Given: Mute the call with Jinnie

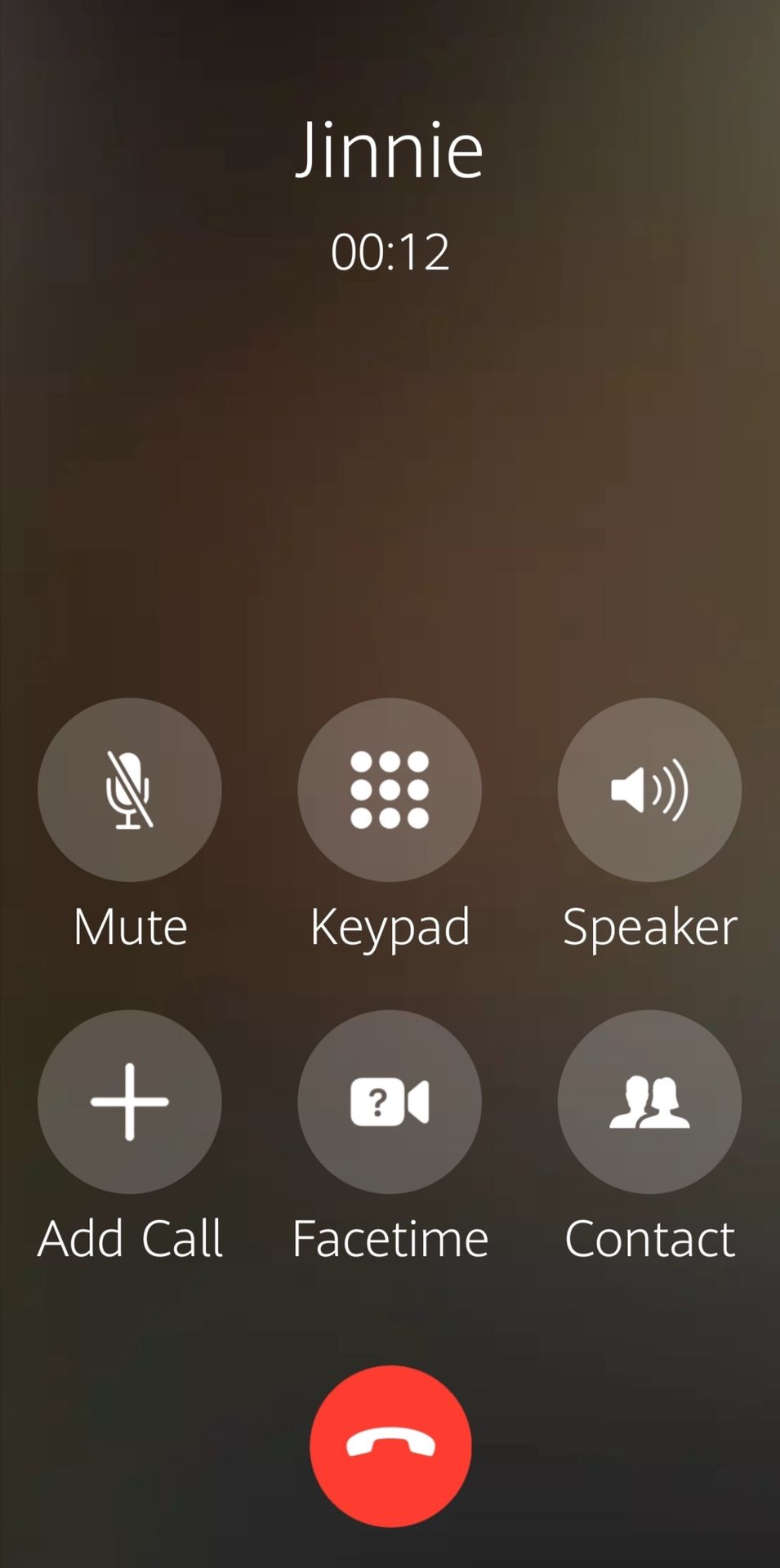Looking at the screenshot, I should [x=130, y=790].
